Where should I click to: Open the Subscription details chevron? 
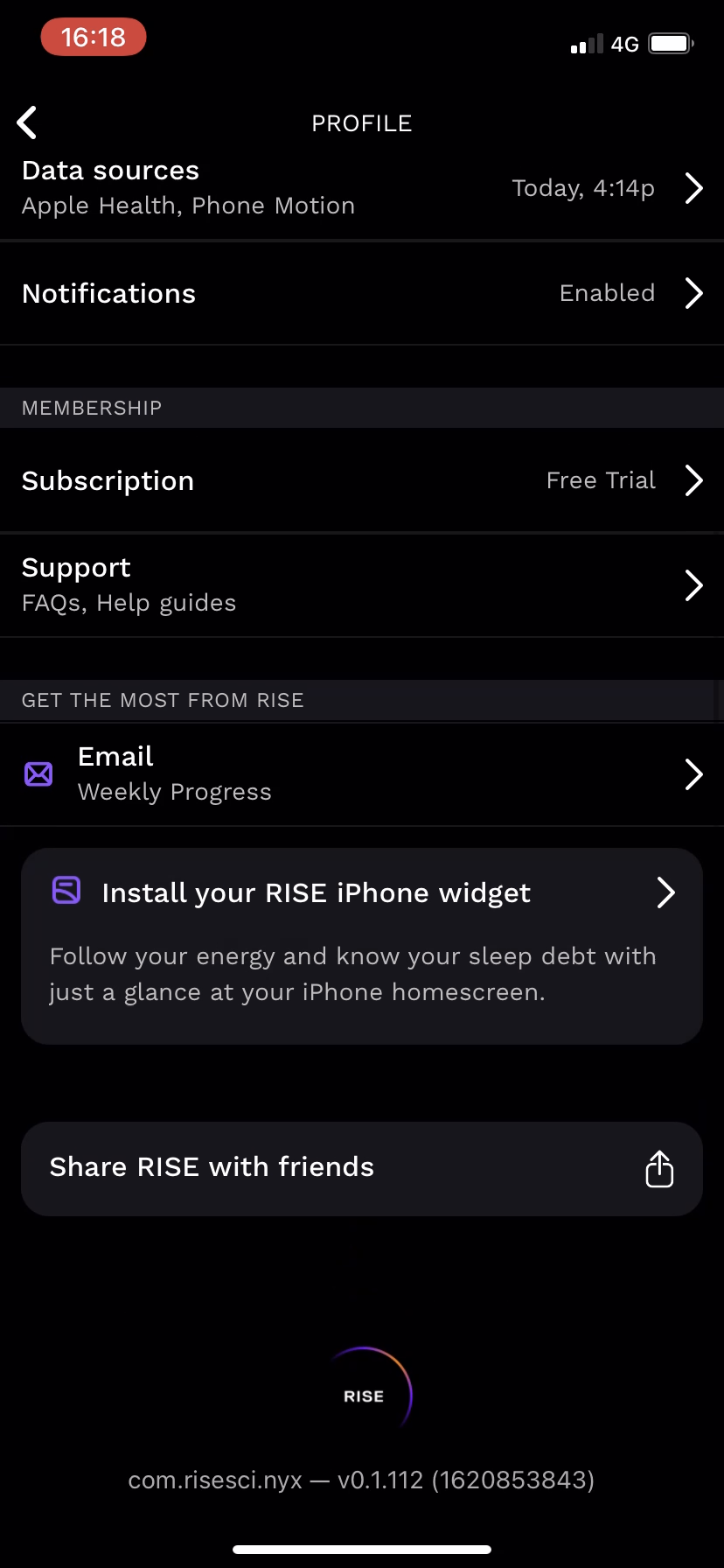(693, 479)
